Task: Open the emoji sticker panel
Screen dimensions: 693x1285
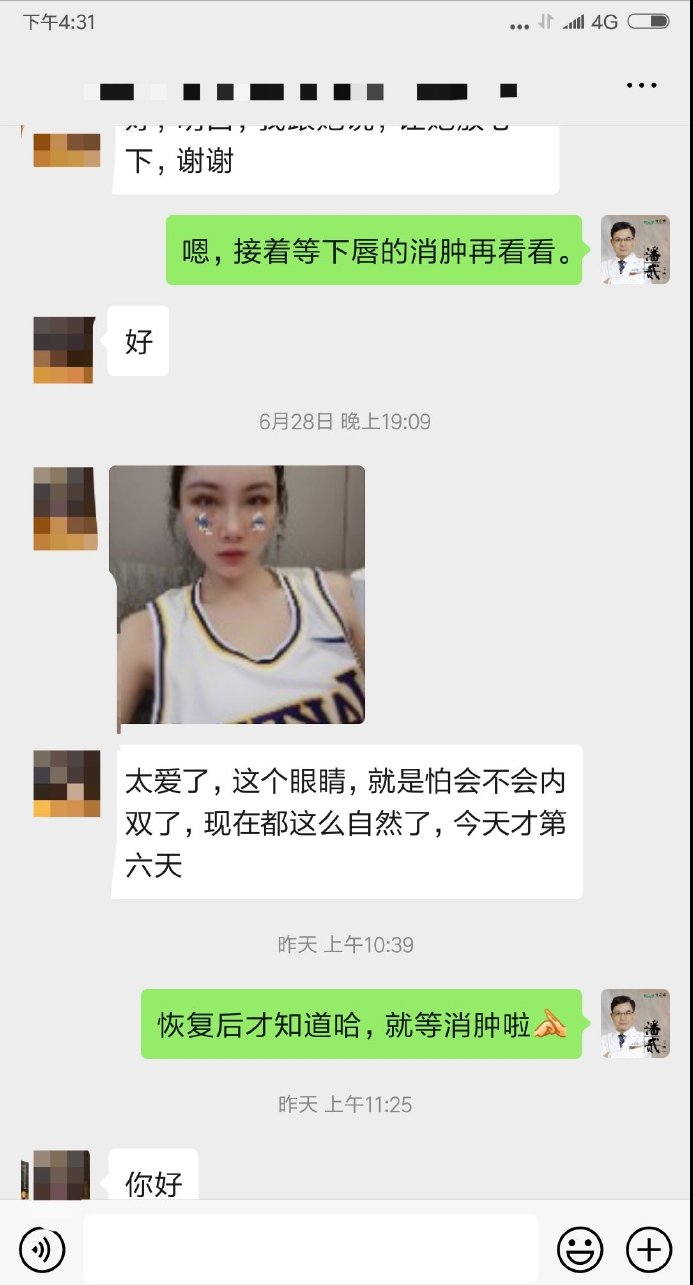Action: click(579, 1249)
